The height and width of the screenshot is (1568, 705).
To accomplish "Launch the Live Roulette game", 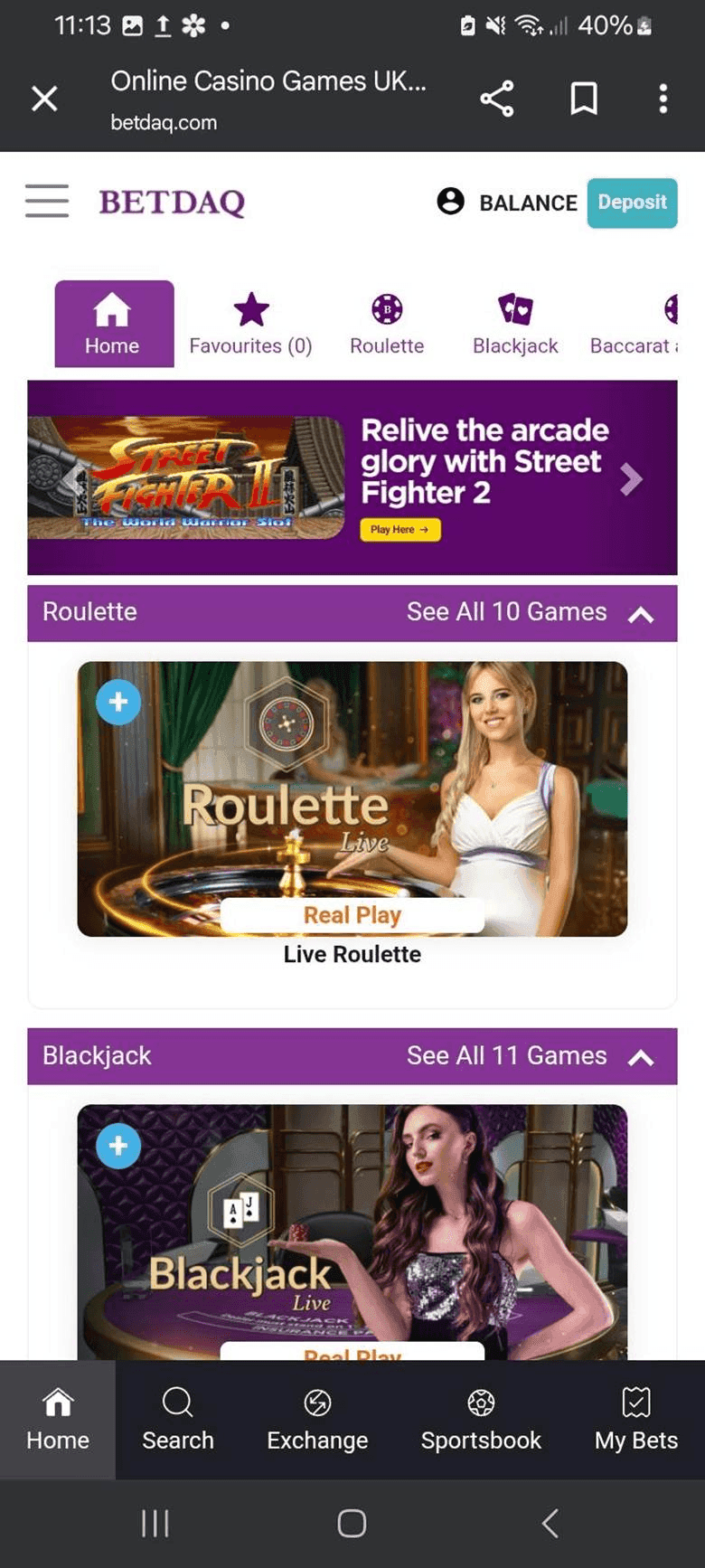I will tap(352, 915).
